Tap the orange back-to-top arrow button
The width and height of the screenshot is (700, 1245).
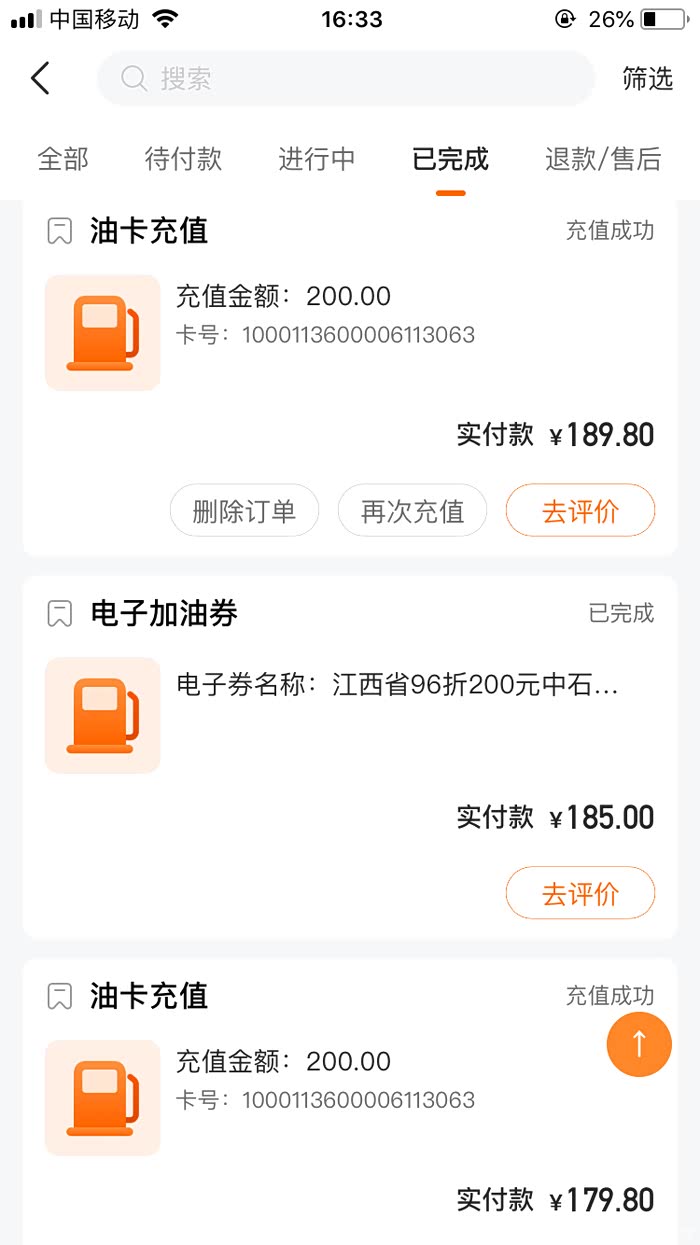pyautogui.click(x=639, y=1044)
